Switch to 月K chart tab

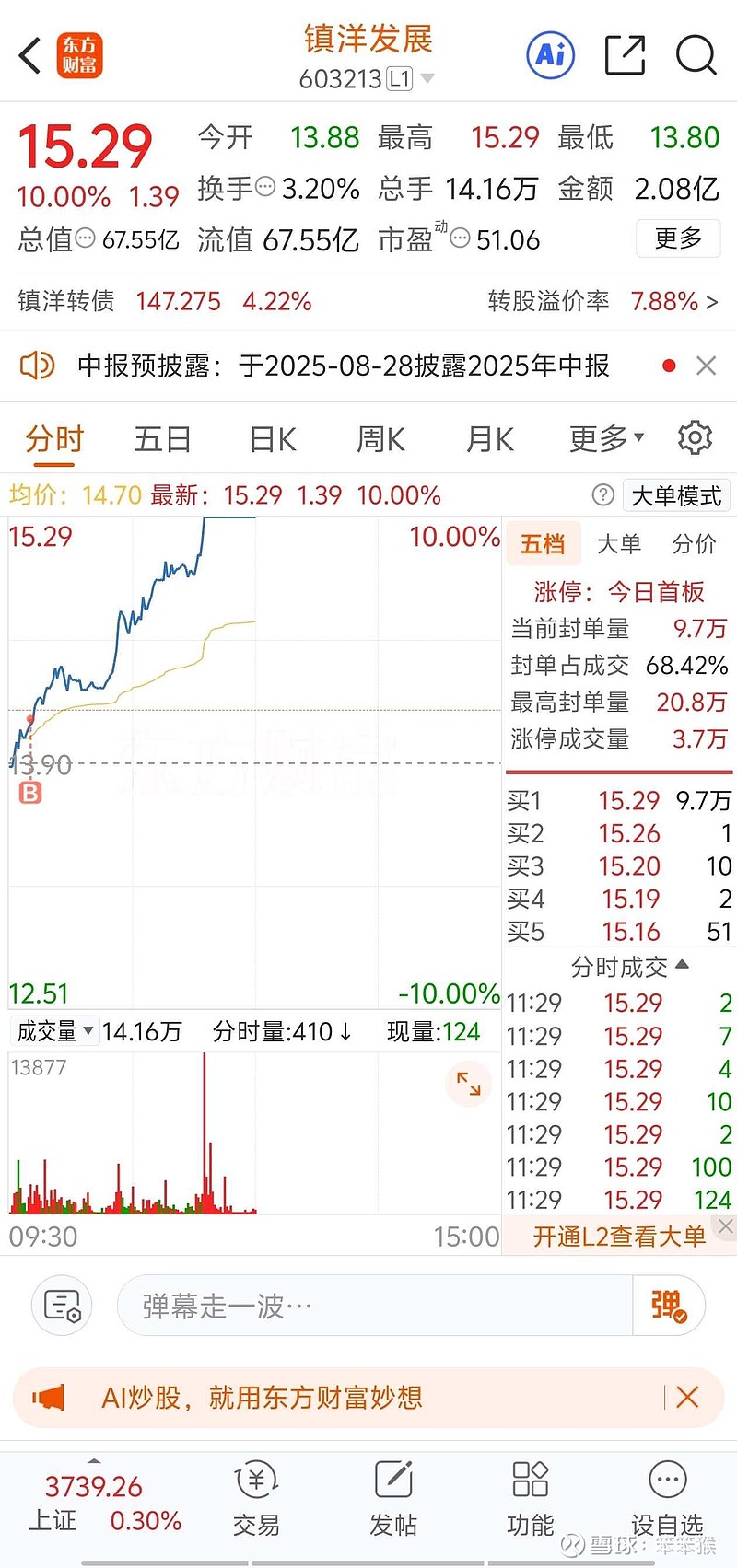[489, 439]
